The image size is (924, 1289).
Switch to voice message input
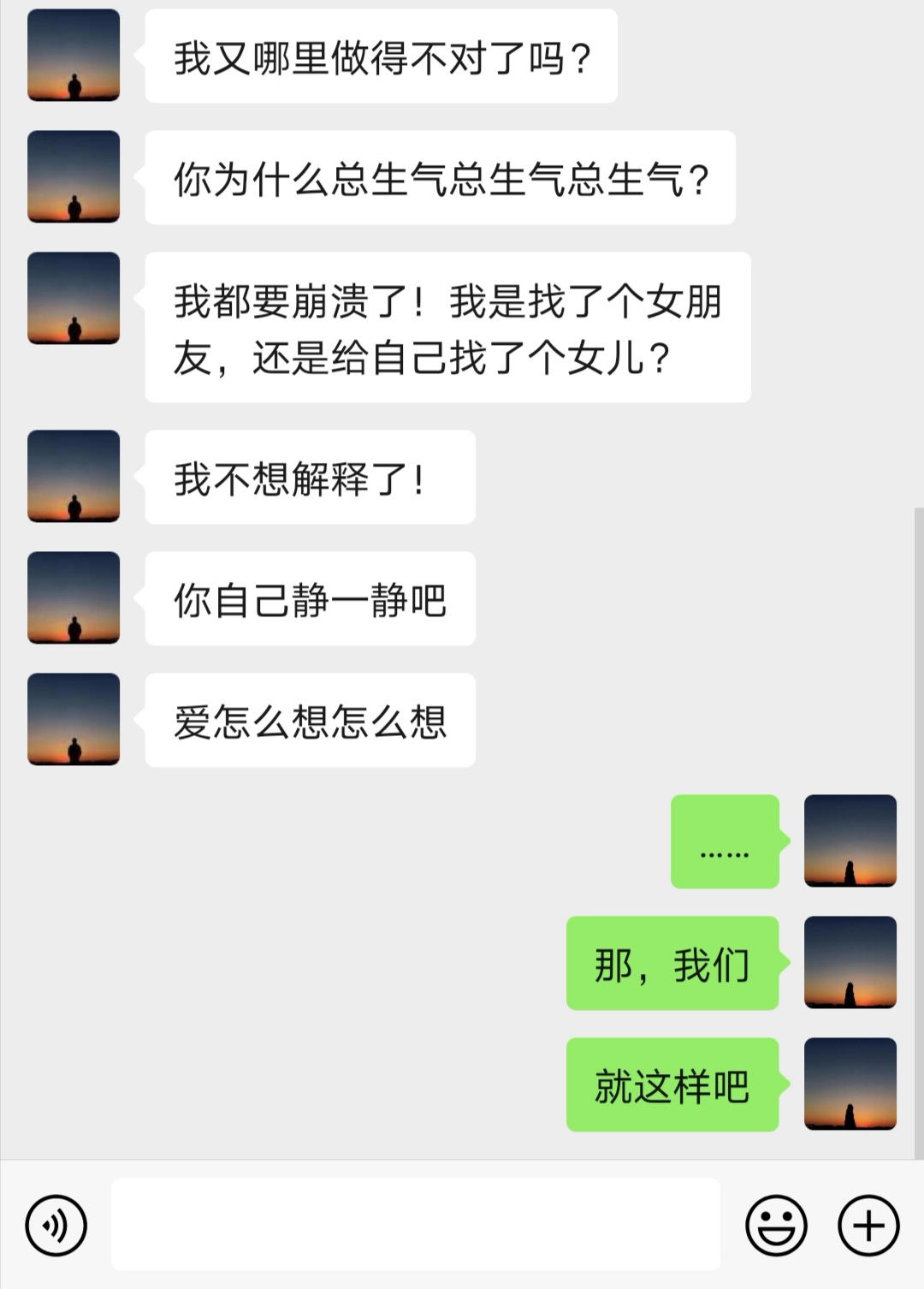(x=56, y=1226)
